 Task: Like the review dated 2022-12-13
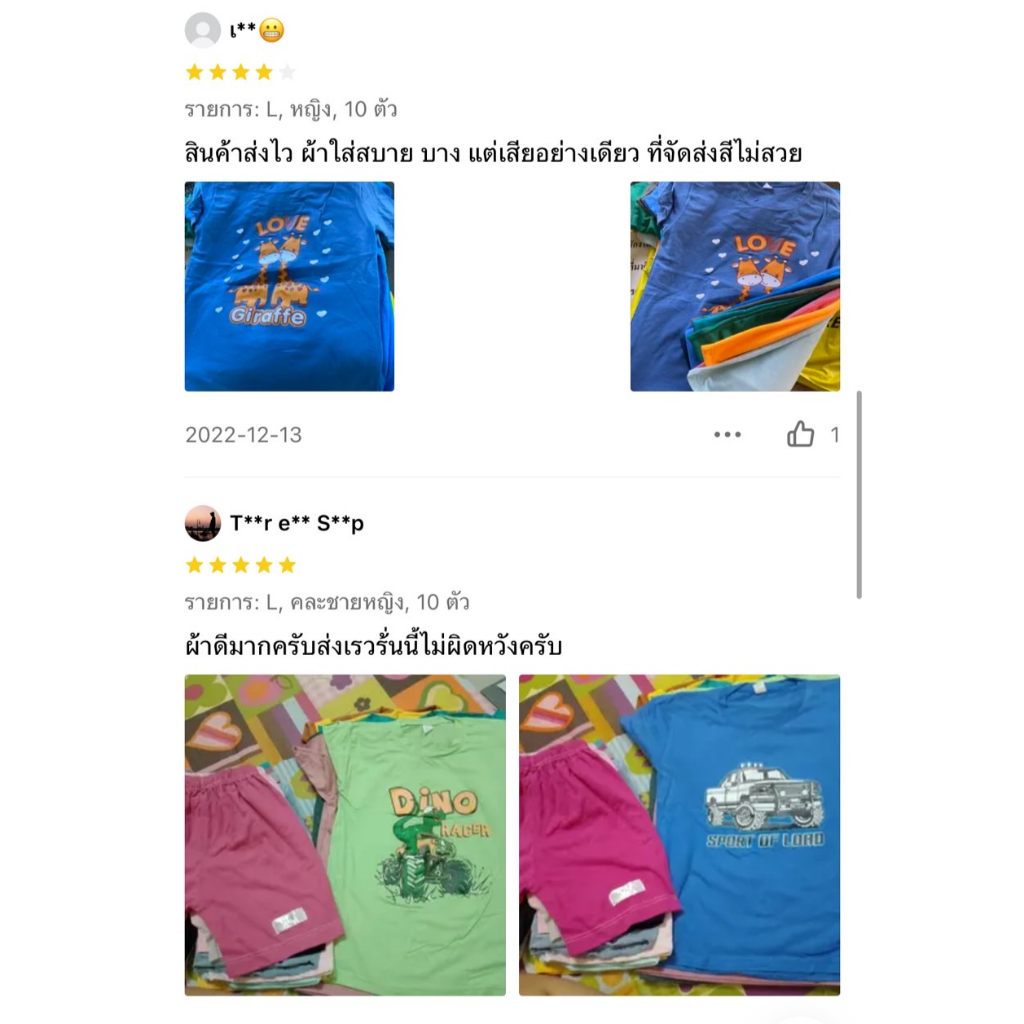coord(800,434)
